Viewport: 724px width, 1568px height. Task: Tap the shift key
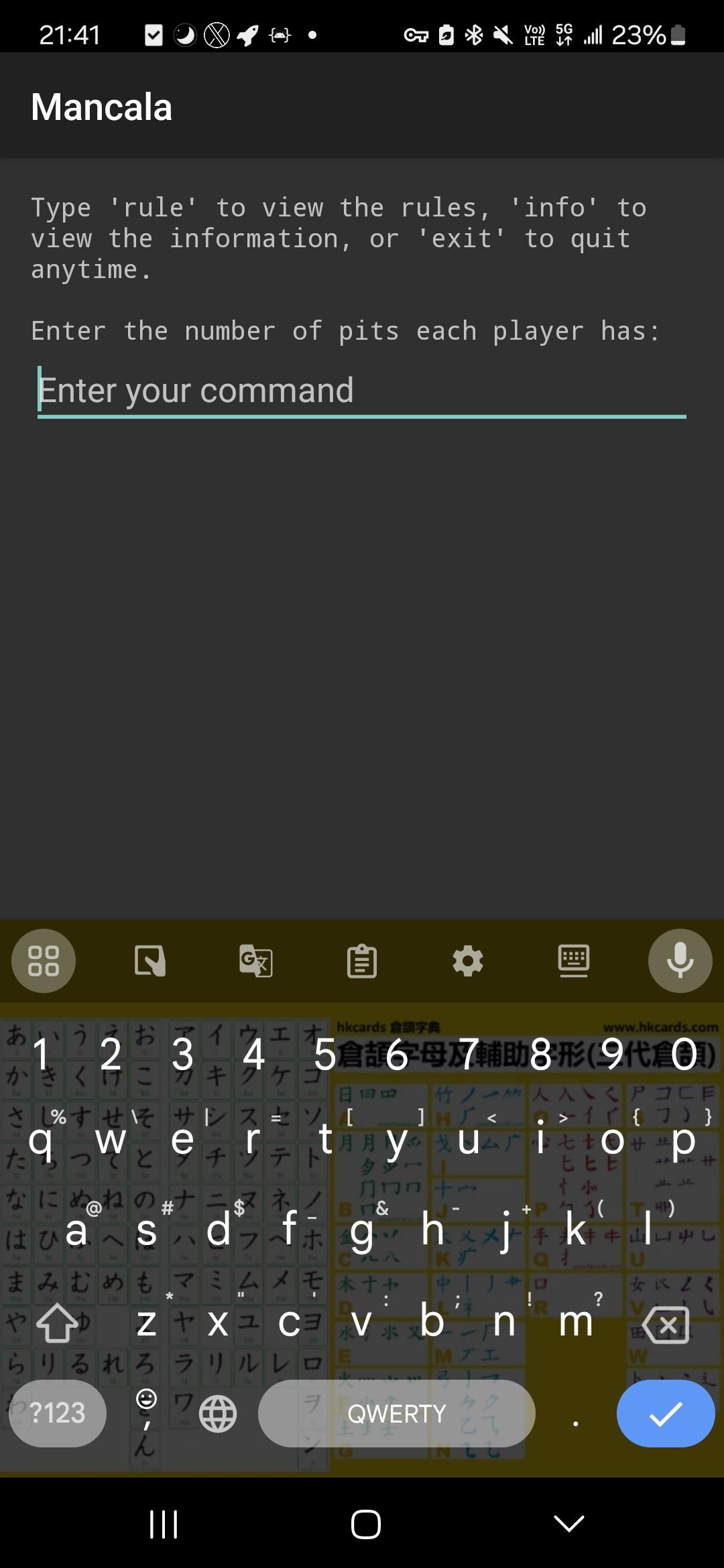coord(57,1323)
